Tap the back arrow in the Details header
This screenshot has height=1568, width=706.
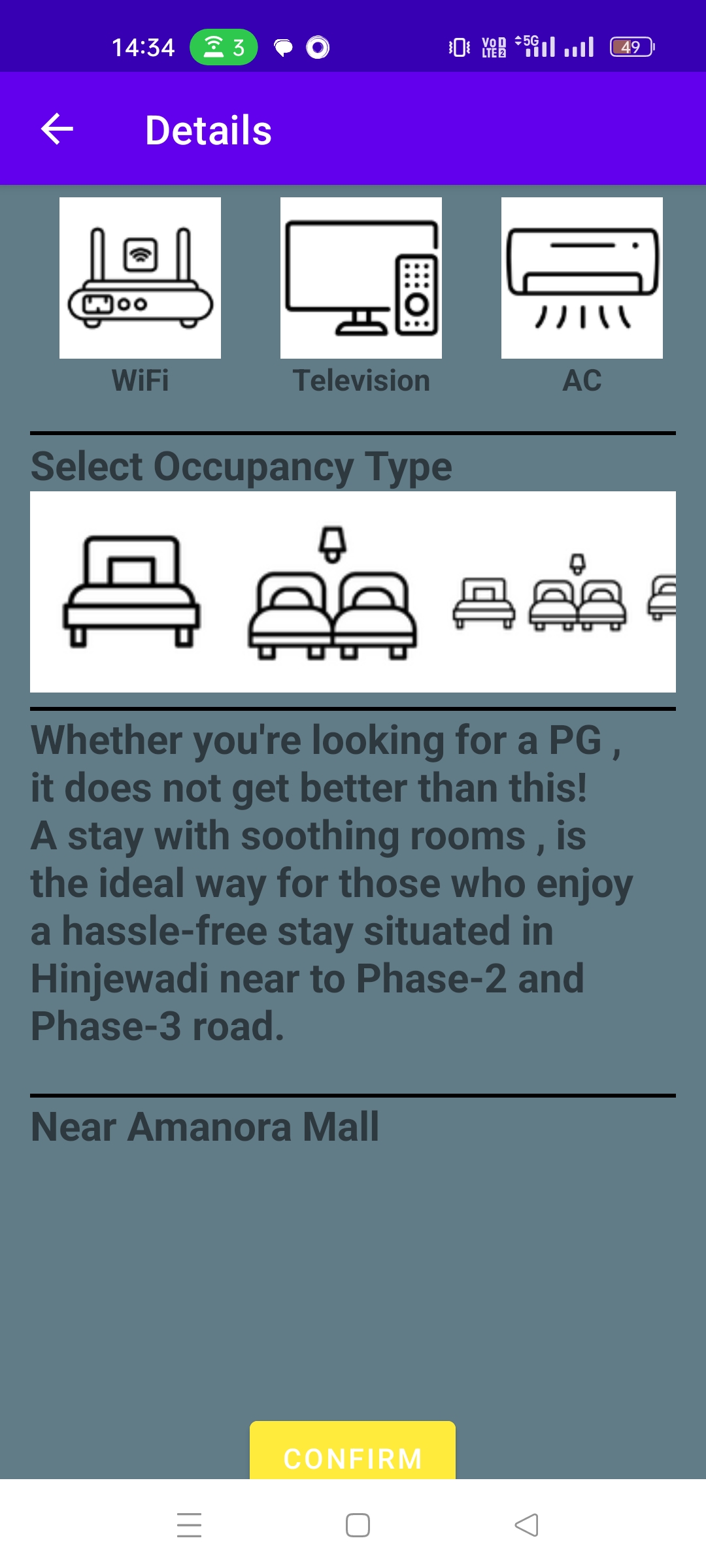[58, 128]
